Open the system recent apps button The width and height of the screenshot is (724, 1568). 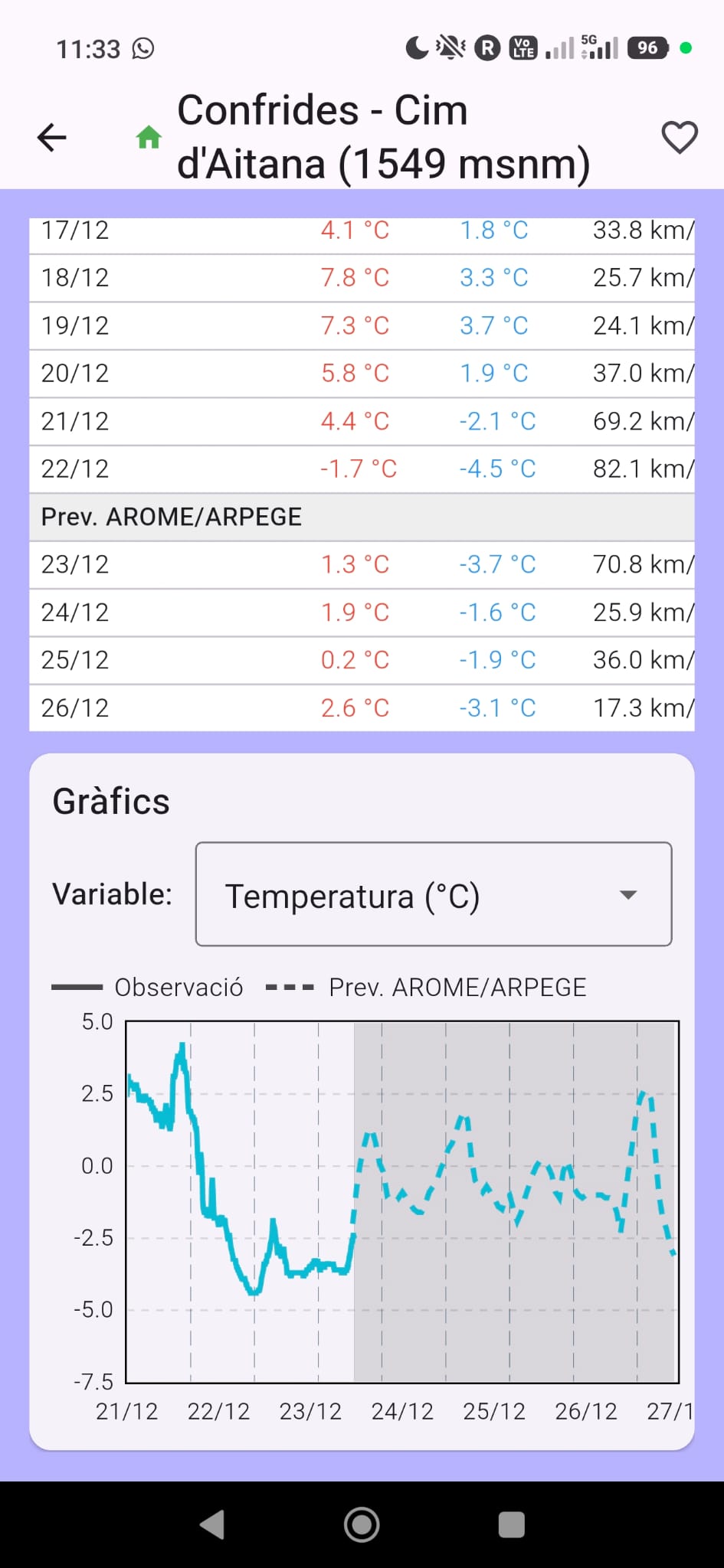click(511, 1524)
